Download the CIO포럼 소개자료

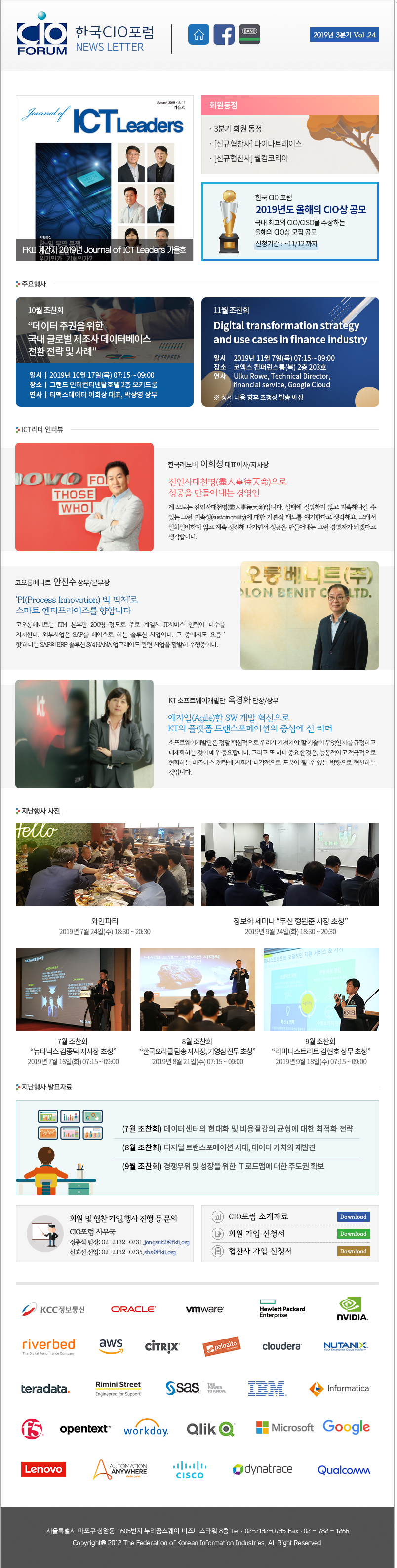pyautogui.click(x=353, y=1216)
